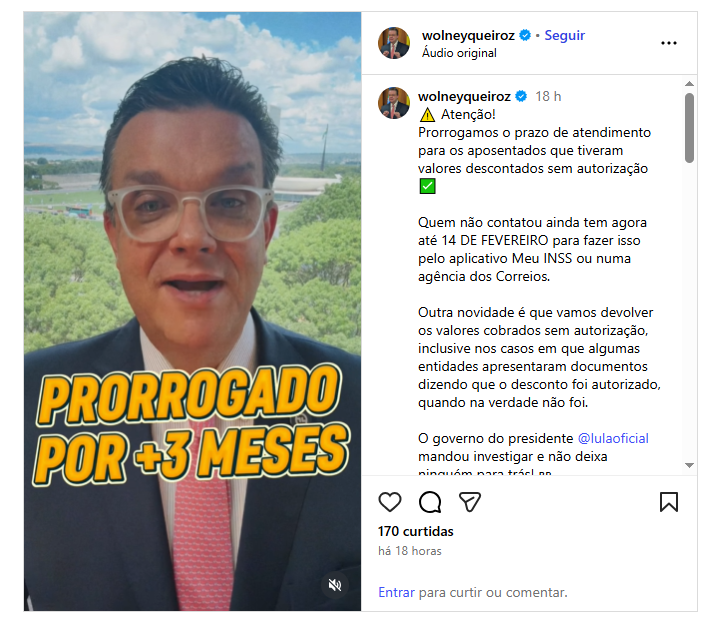
Task: Open the comment bubble icon
Action: (x=430, y=501)
